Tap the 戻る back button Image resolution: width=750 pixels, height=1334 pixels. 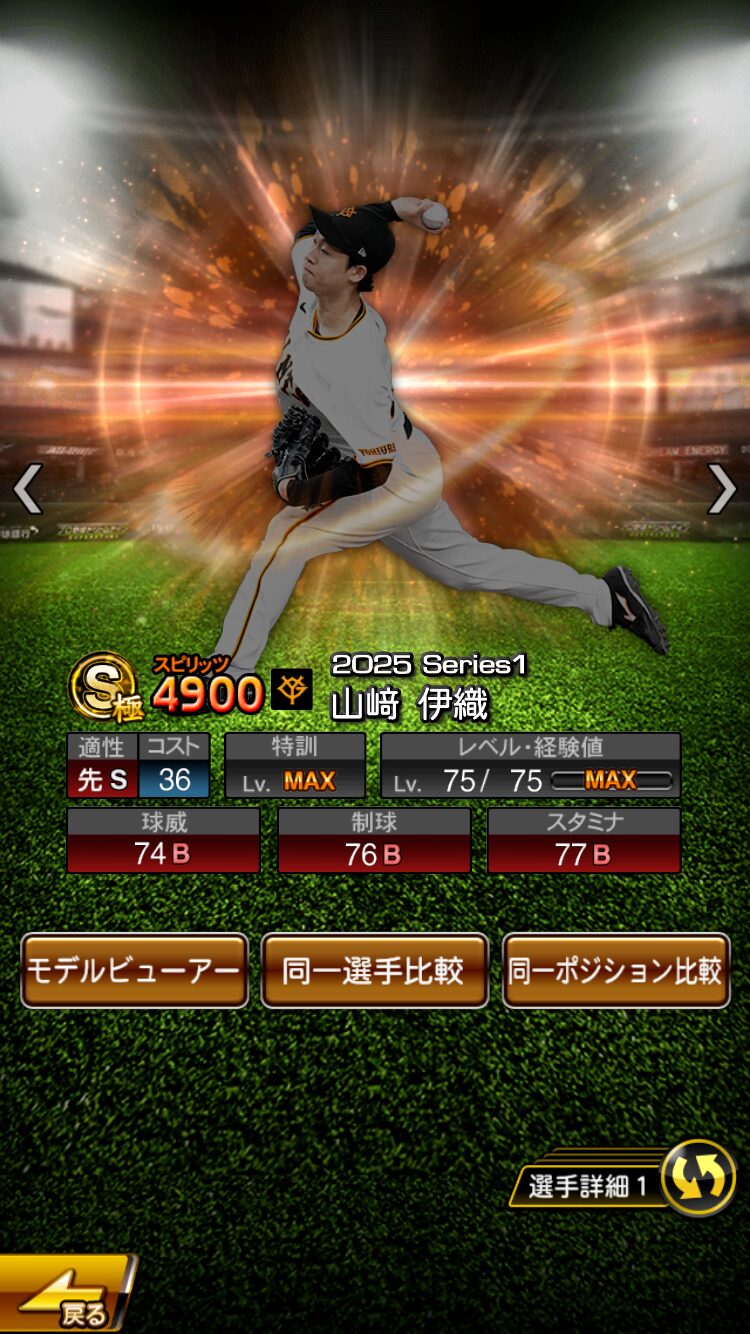click(x=66, y=1295)
